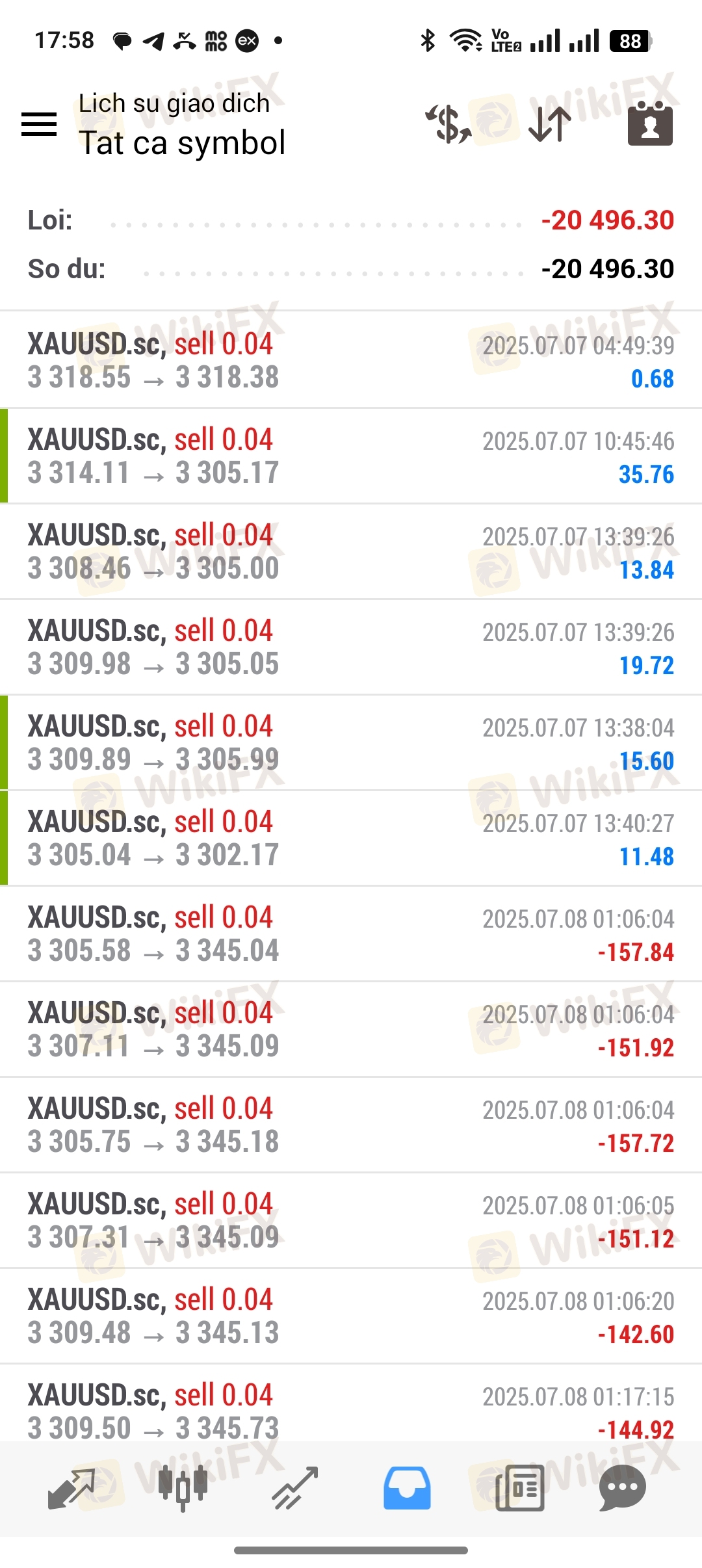The image size is (702, 1568).
Task: Open the trade closed at 01:06:05
Action: [351, 1220]
